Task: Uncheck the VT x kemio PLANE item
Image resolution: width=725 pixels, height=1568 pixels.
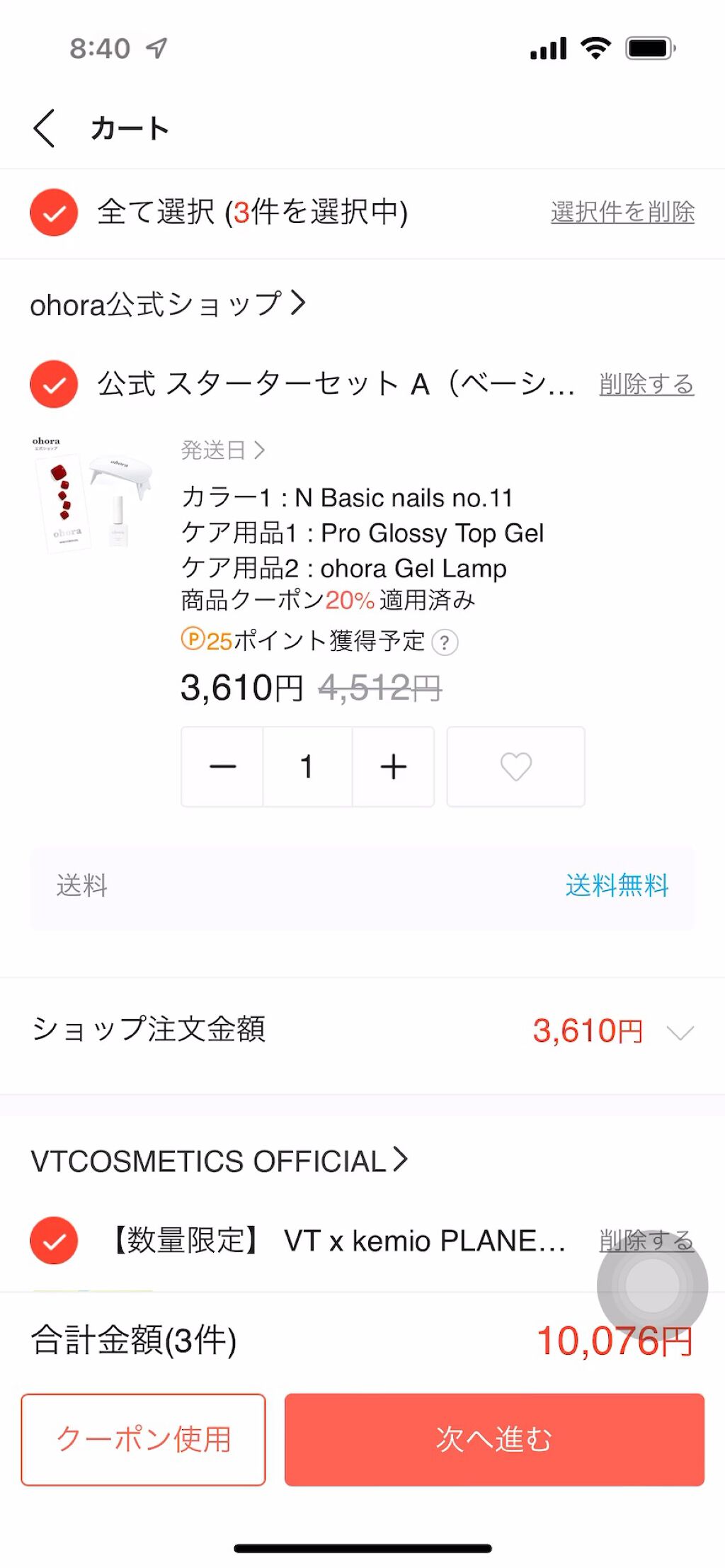Action: pyautogui.click(x=53, y=1242)
